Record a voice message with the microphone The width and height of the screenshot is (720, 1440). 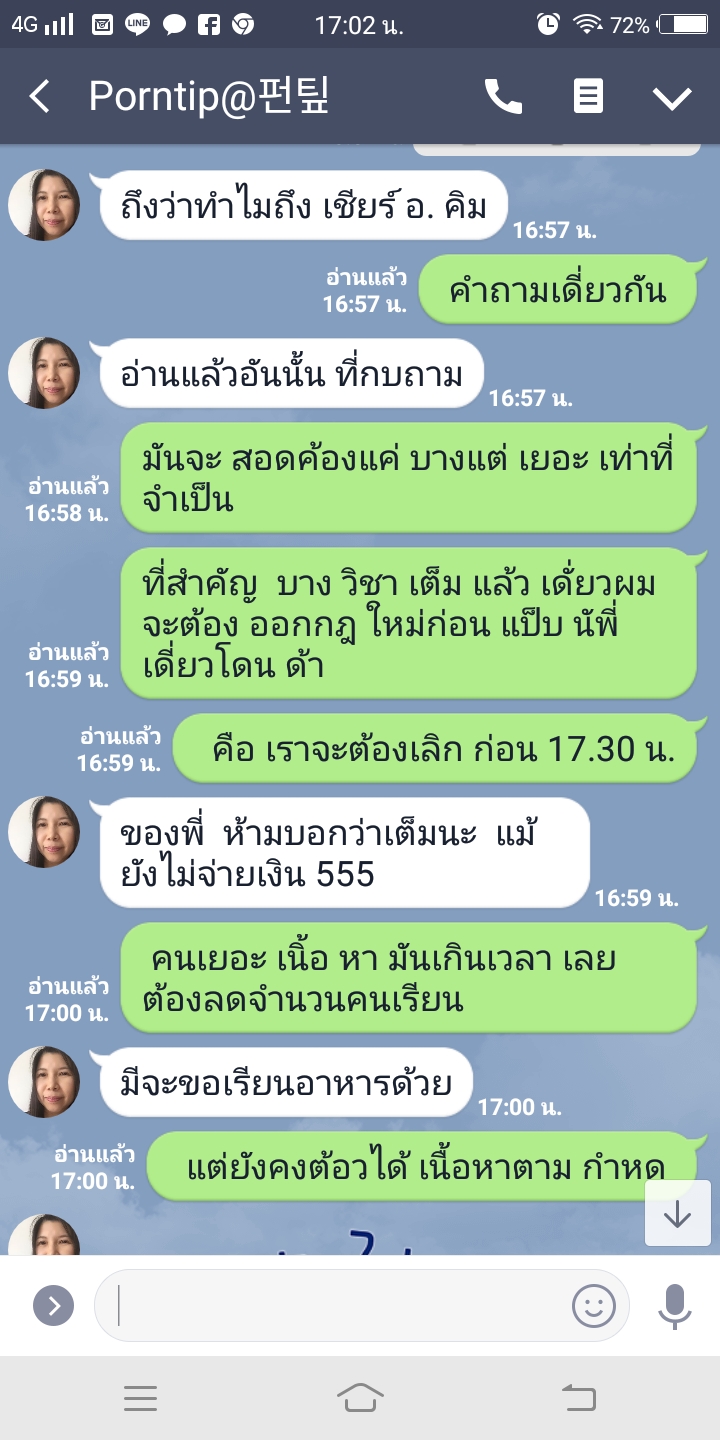coord(675,1305)
